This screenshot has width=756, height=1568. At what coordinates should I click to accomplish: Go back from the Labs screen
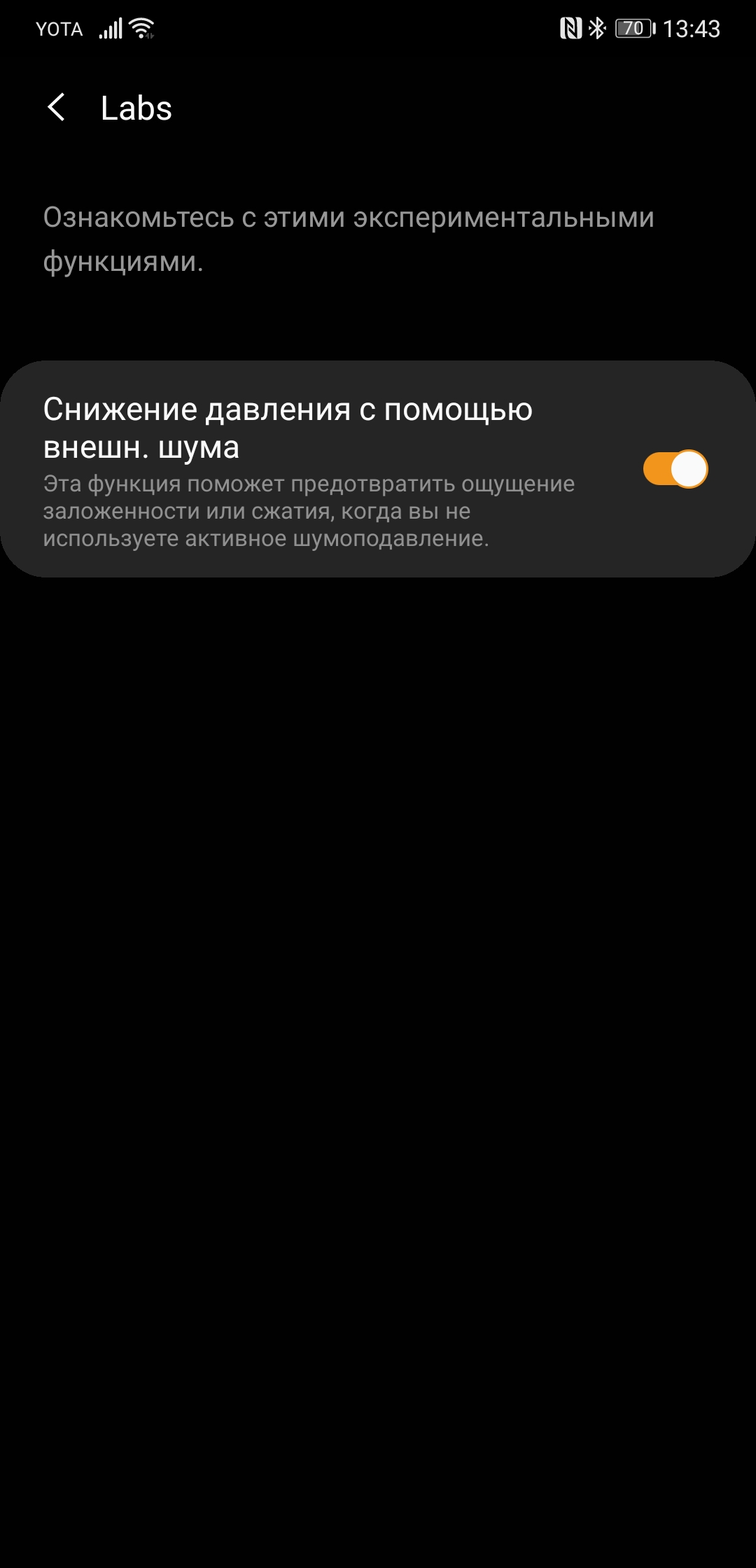(x=57, y=108)
